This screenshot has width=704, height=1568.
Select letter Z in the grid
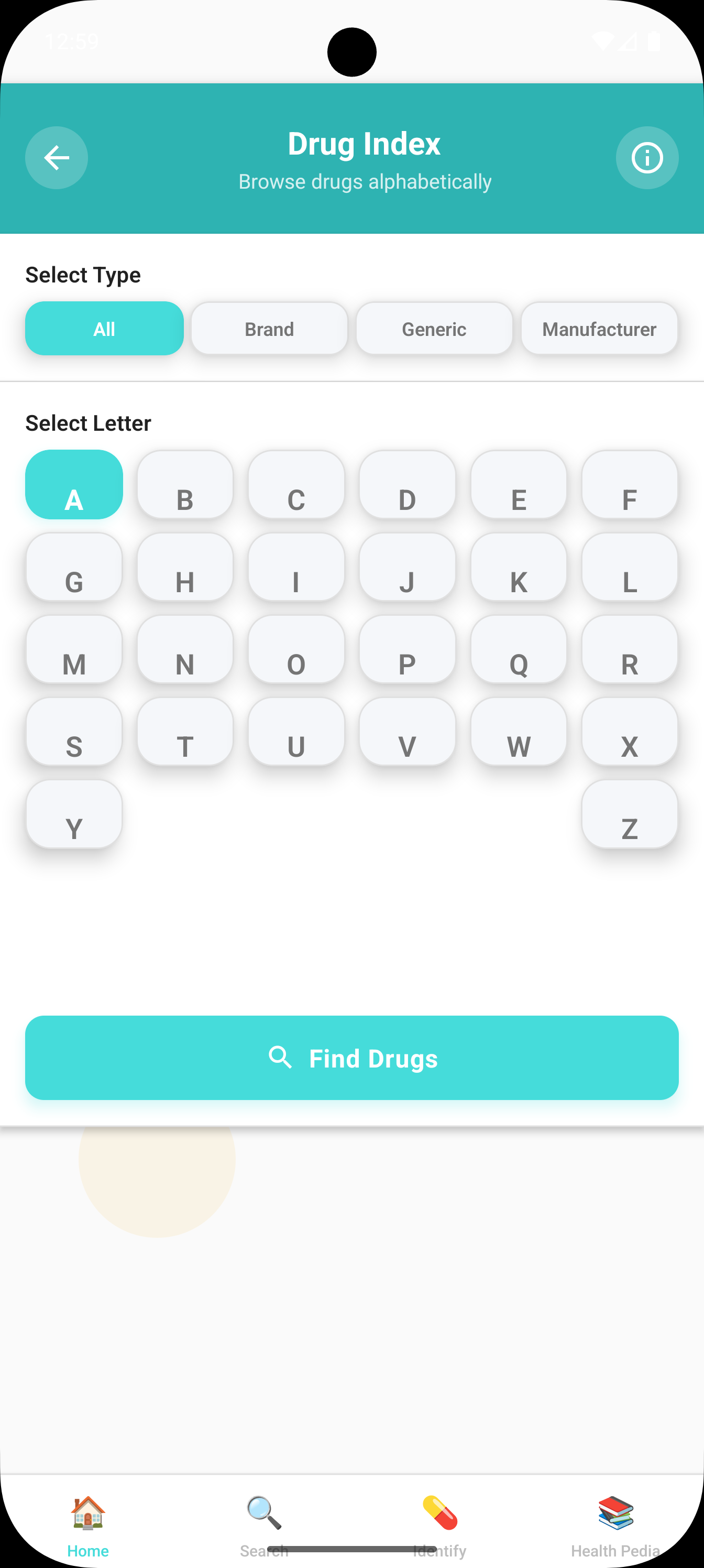tap(629, 814)
